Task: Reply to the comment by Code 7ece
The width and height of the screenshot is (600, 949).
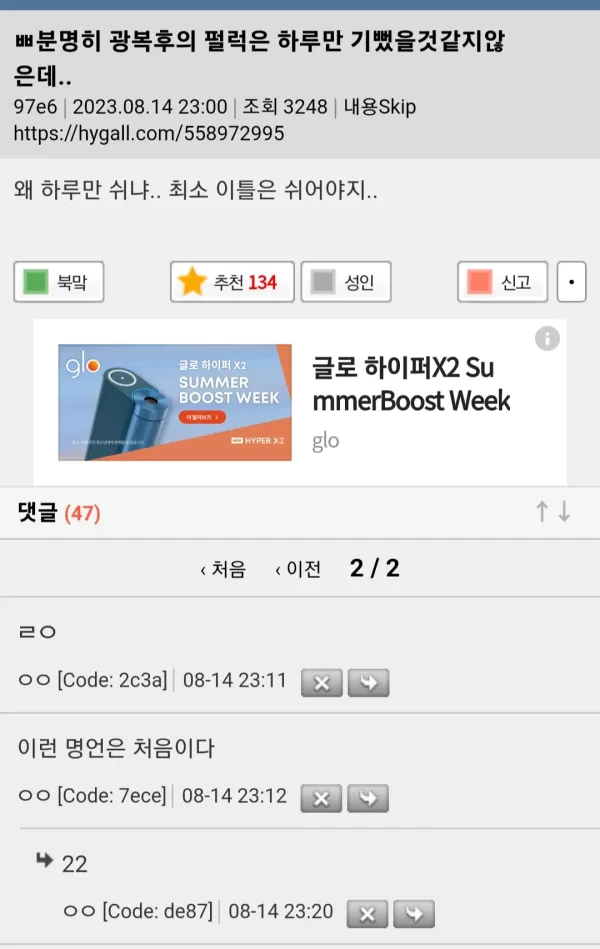Action: tap(368, 798)
